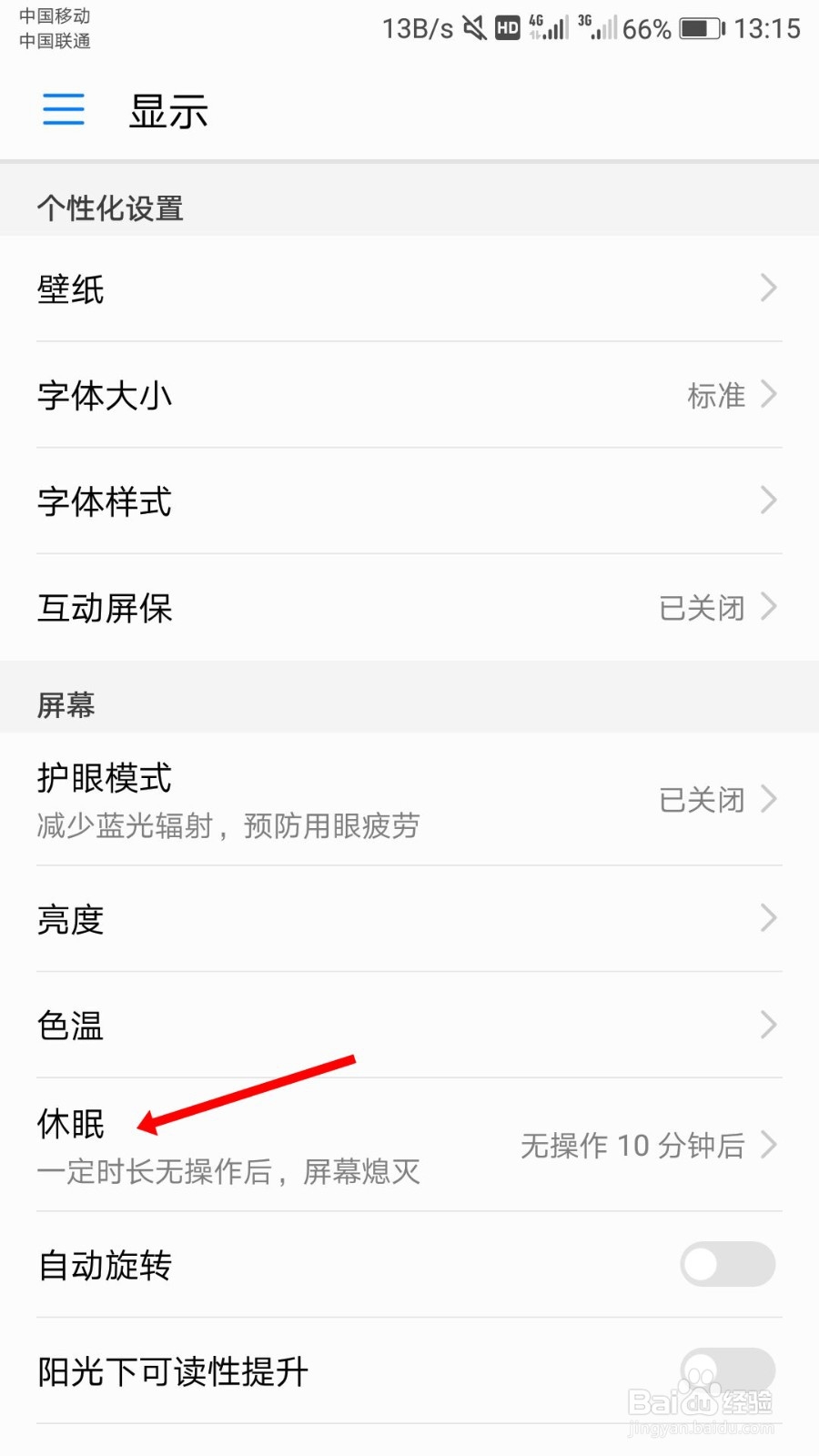This screenshot has width=819, height=1456.
Task: Open the navigation drawer menu icon
Action: point(63,109)
